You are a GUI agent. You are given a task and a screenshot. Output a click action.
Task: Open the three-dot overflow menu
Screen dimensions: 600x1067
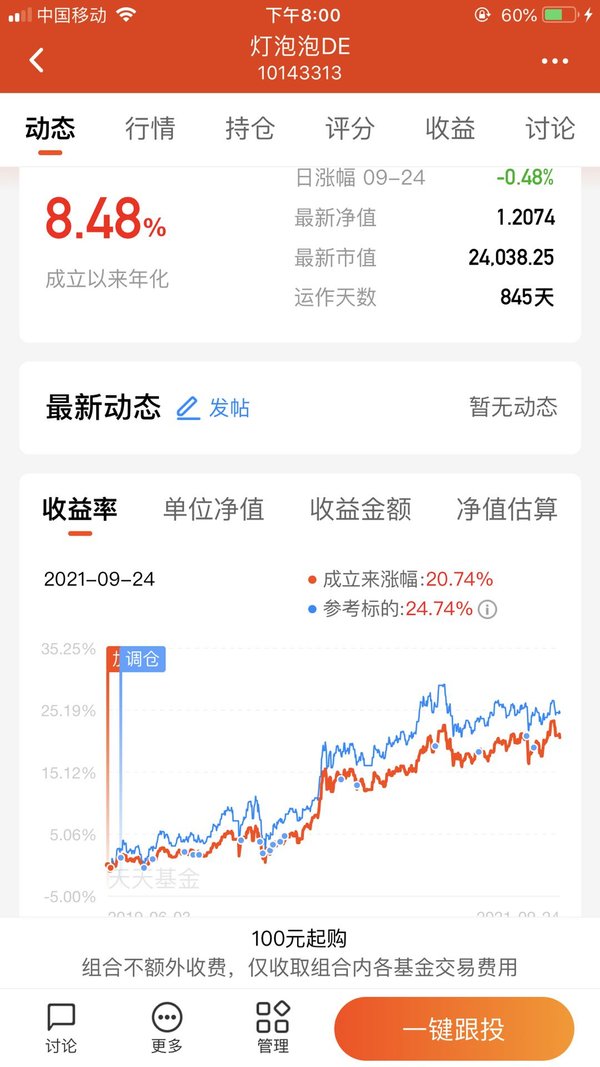pos(554,61)
